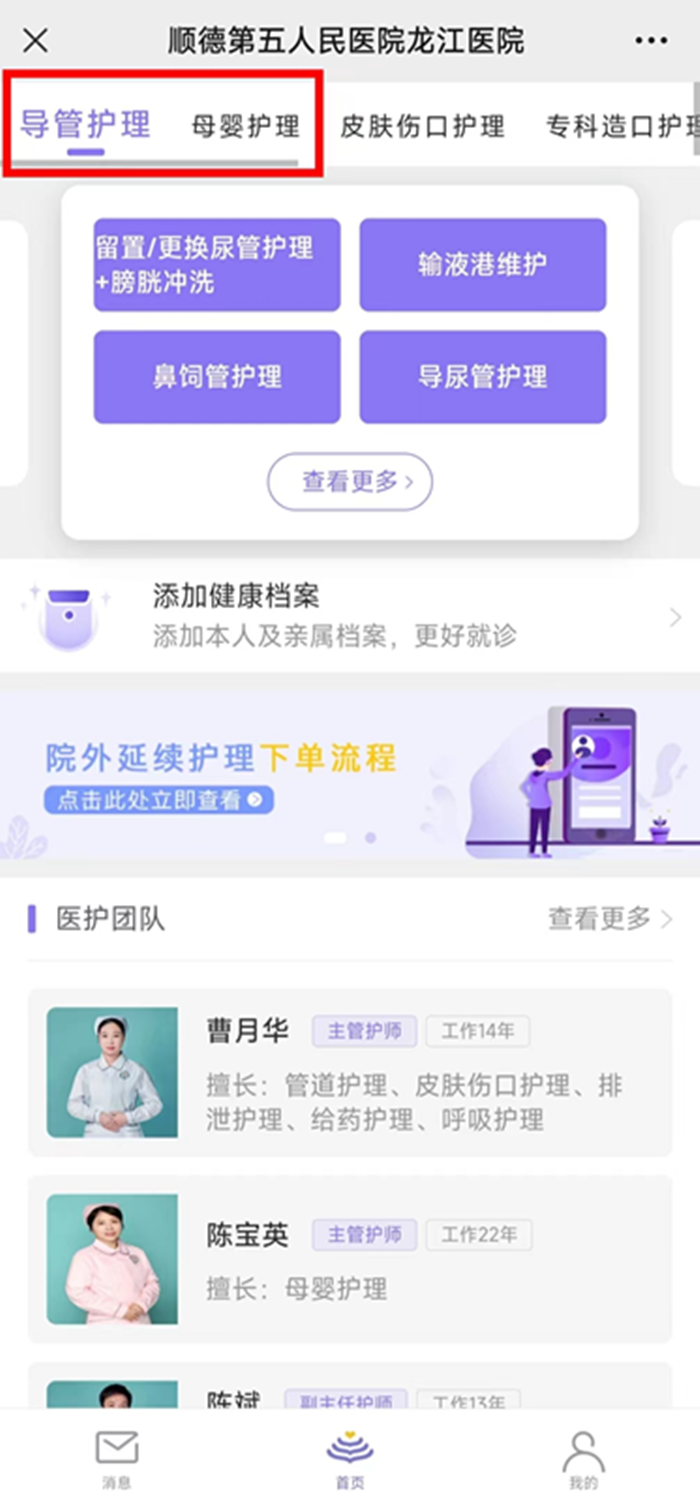The width and height of the screenshot is (700, 1501).
Task: Switch to the 皮肤伤口护理 tab
Action: tap(422, 127)
